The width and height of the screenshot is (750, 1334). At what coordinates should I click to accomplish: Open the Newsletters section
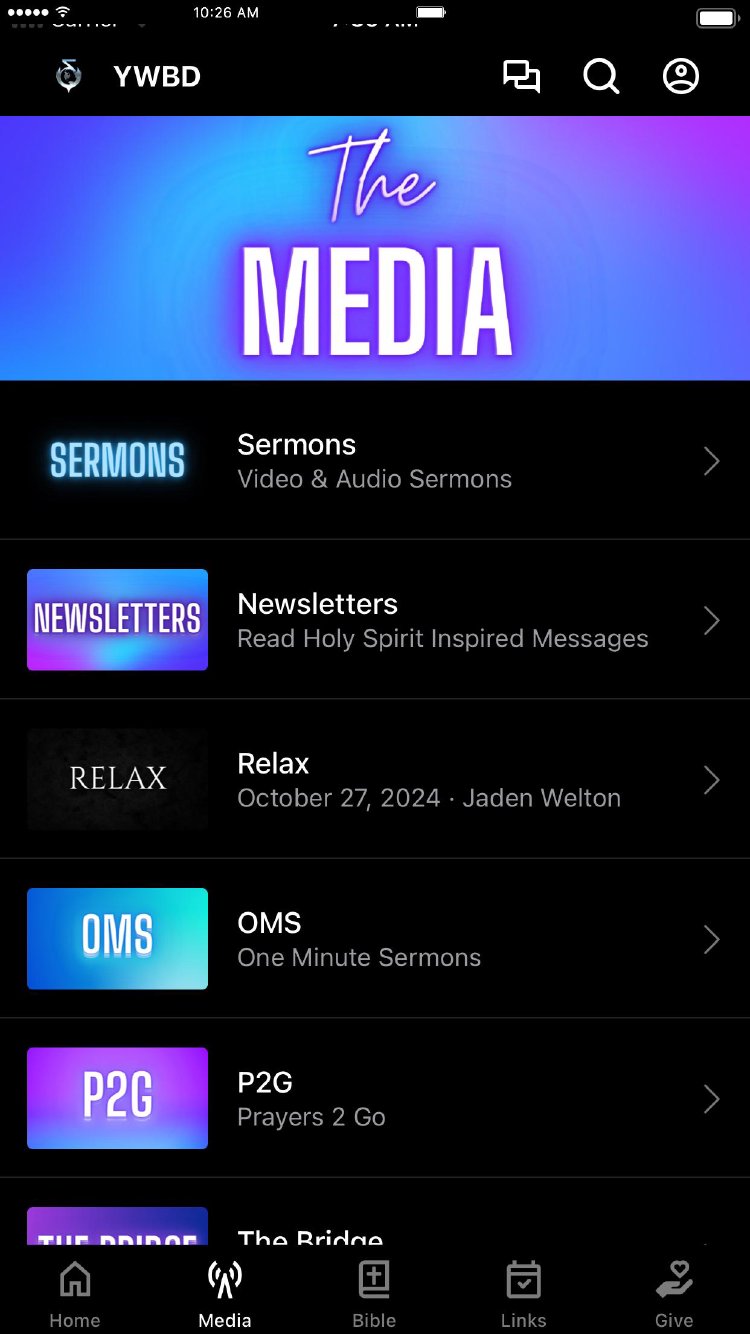(x=374, y=620)
